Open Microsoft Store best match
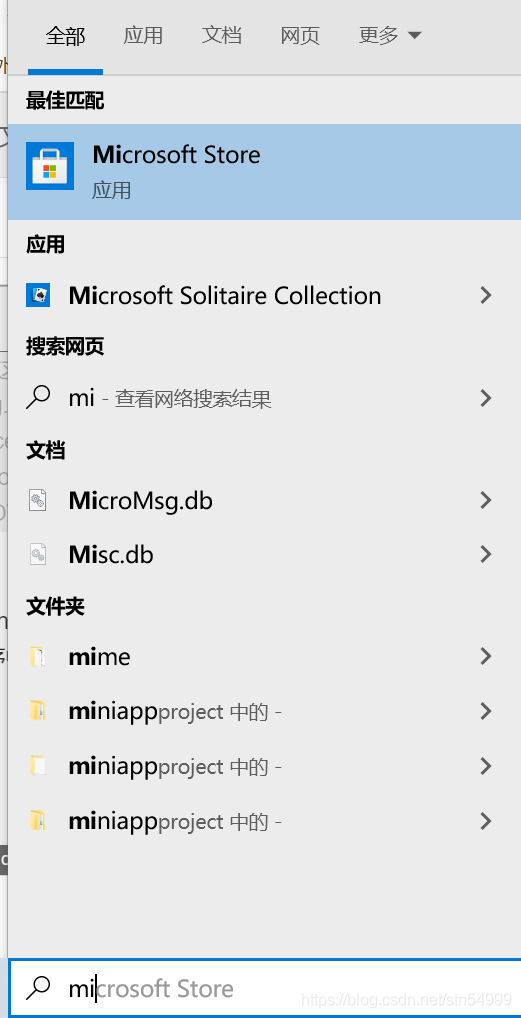The height and width of the screenshot is (1018, 521). (264, 172)
